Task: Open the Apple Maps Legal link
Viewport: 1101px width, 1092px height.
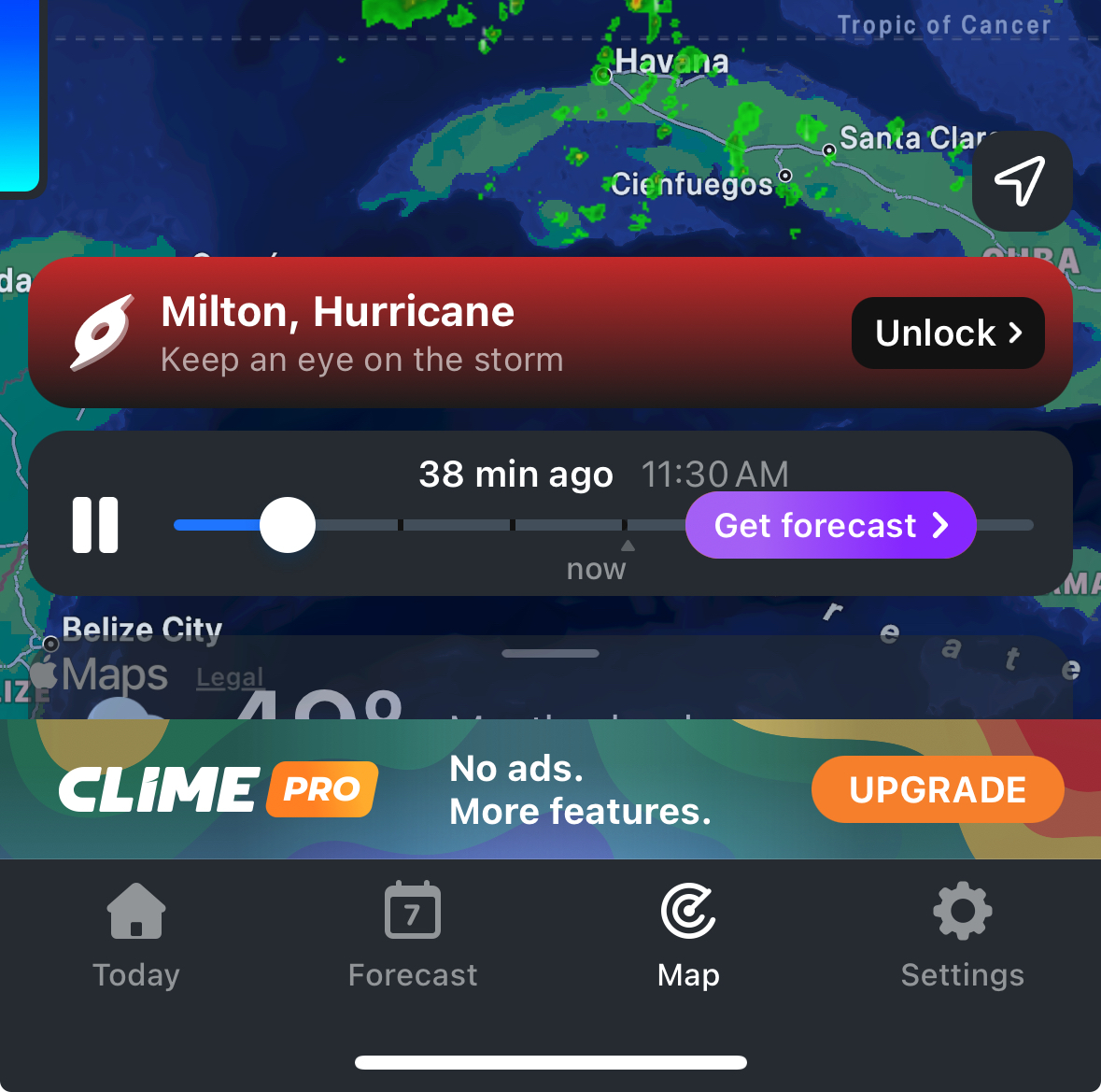Action: coord(230,677)
